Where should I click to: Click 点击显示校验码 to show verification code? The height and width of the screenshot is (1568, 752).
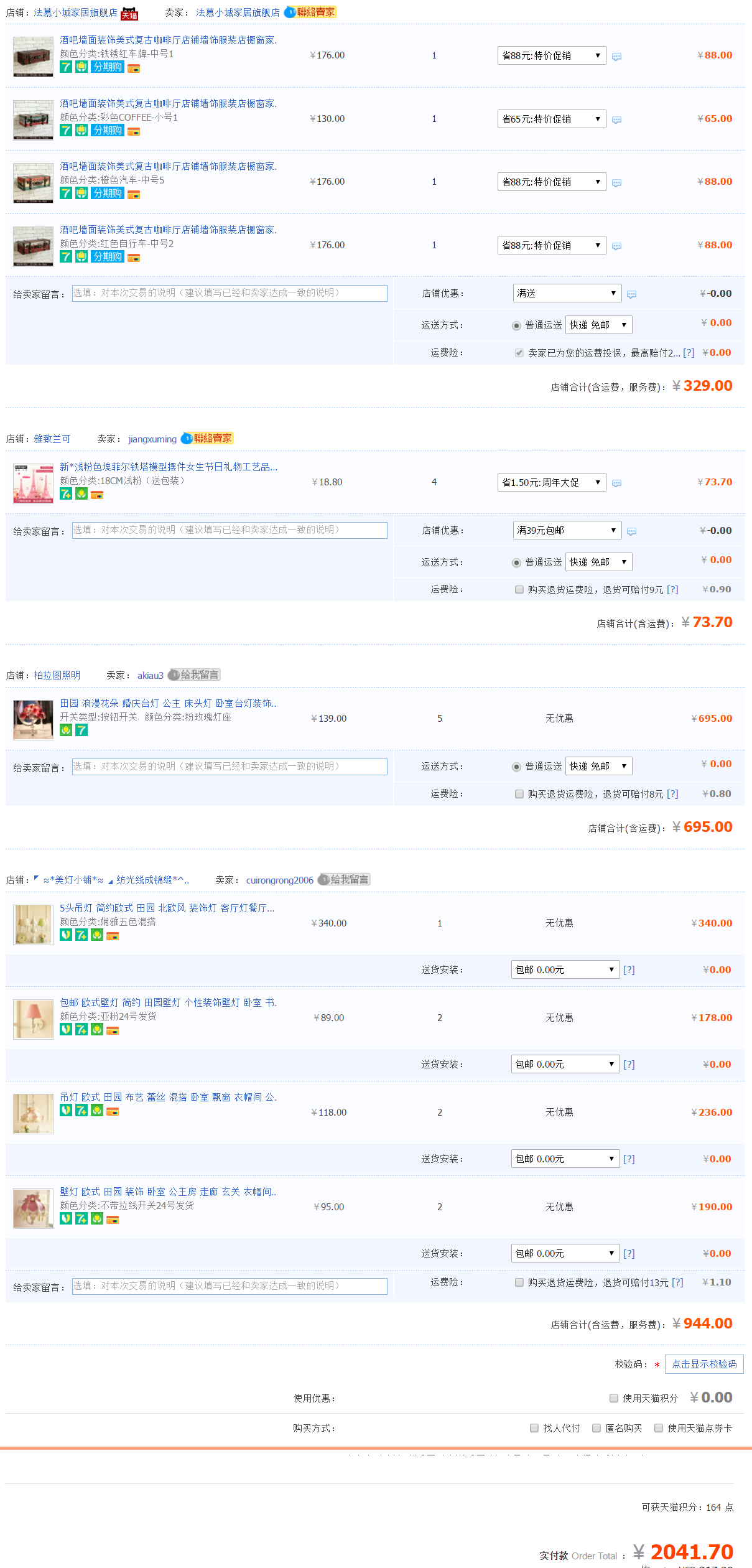point(704,1364)
